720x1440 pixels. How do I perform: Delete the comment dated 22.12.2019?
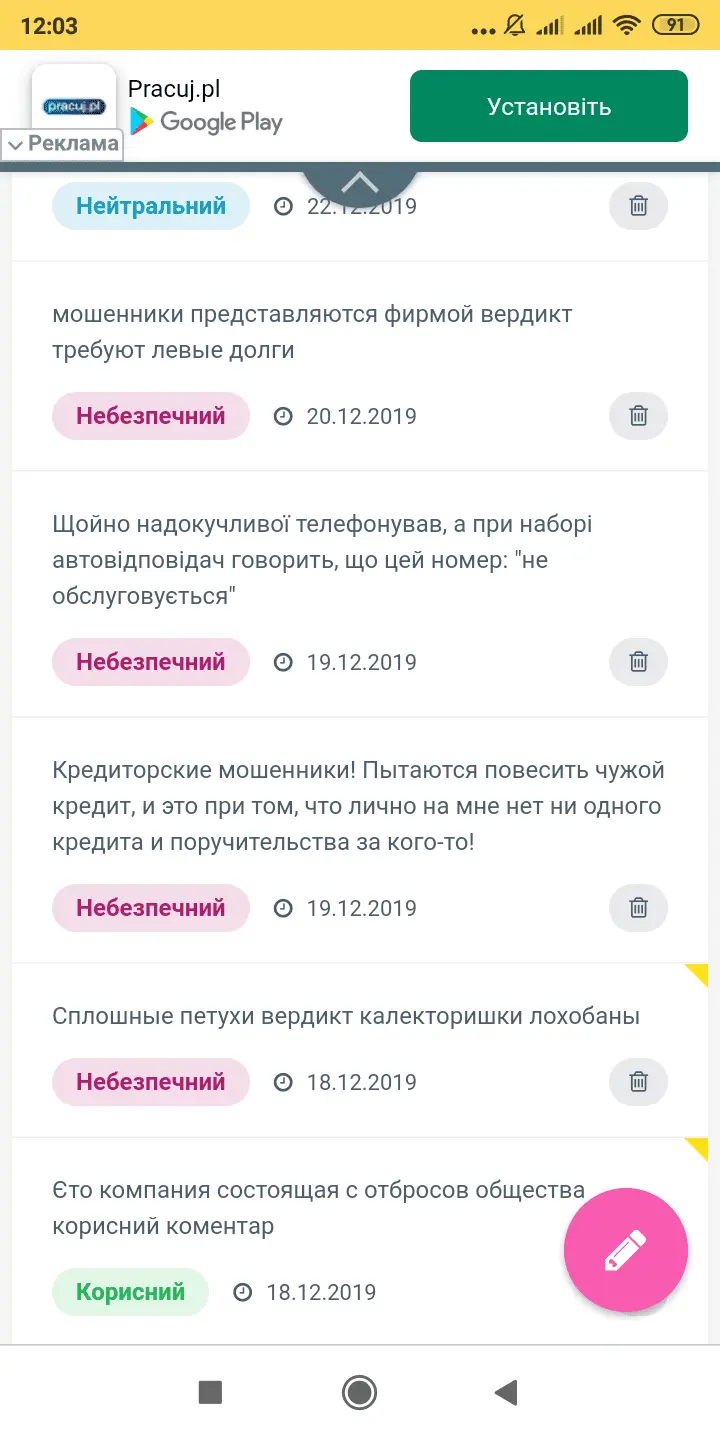point(638,206)
